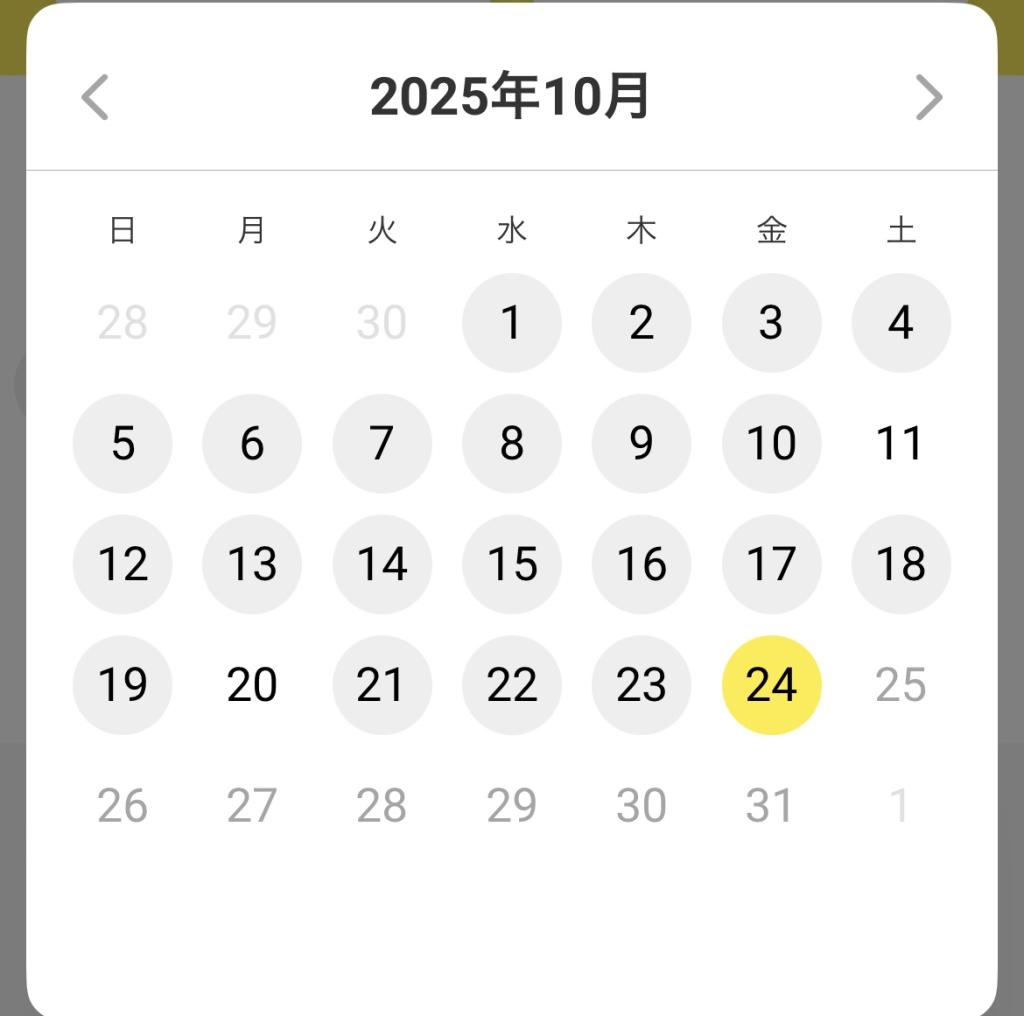Select October 5
1024x1016 pixels.
[123, 444]
